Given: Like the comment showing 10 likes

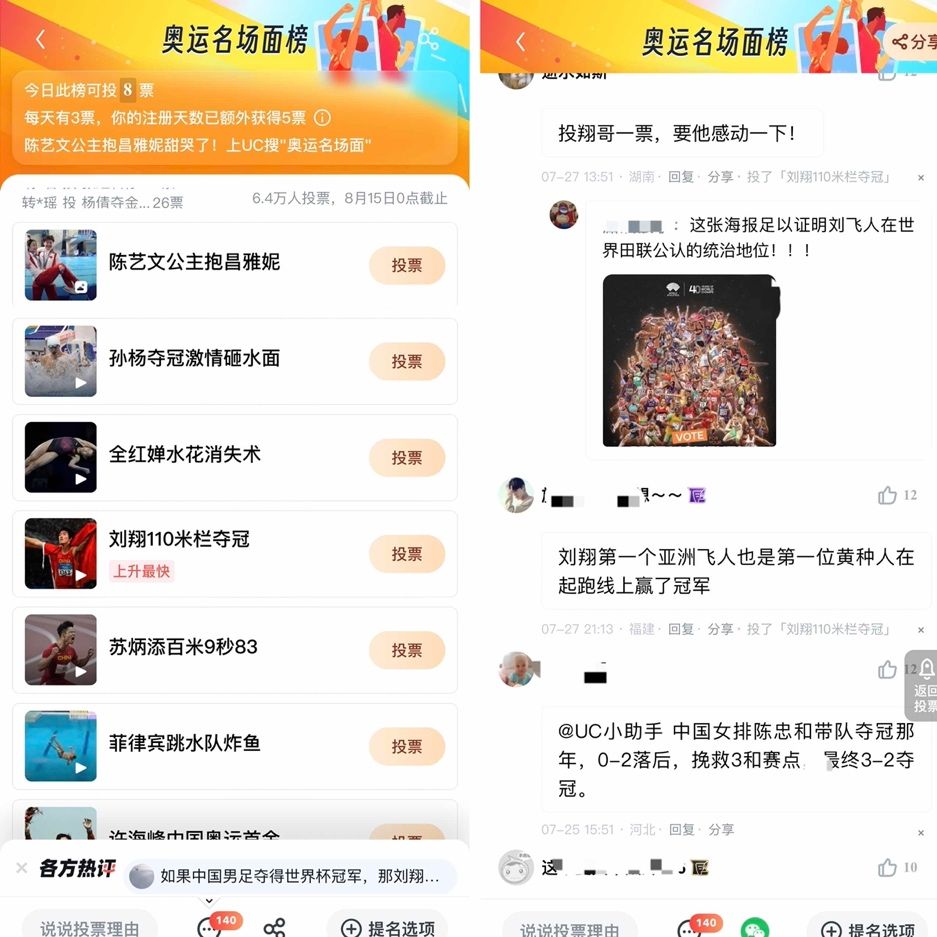Looking at the screenshot, I should coord(887,868).
